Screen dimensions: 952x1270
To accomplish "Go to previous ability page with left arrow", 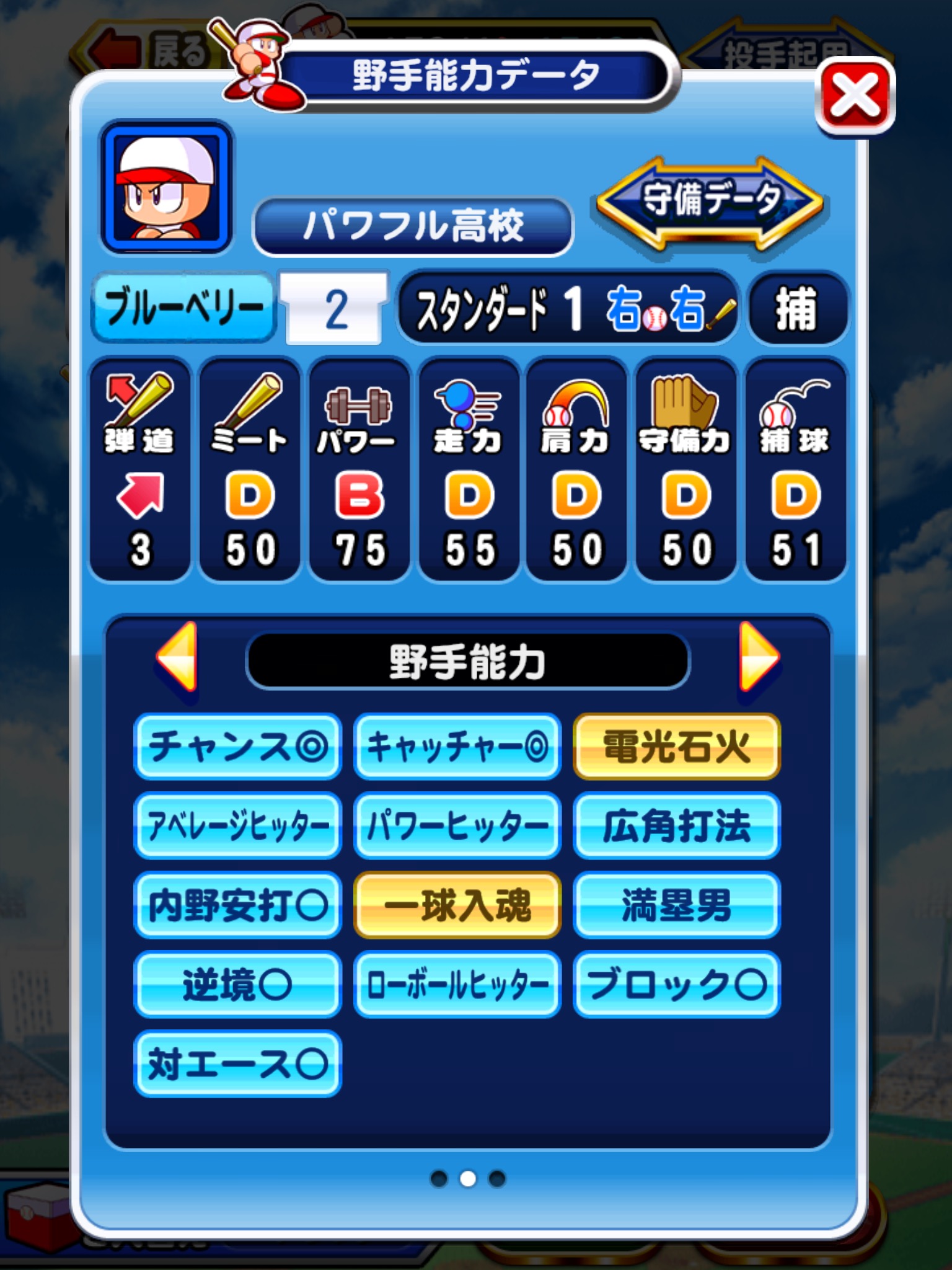I will pyautogui.click(x=178, y=657).
